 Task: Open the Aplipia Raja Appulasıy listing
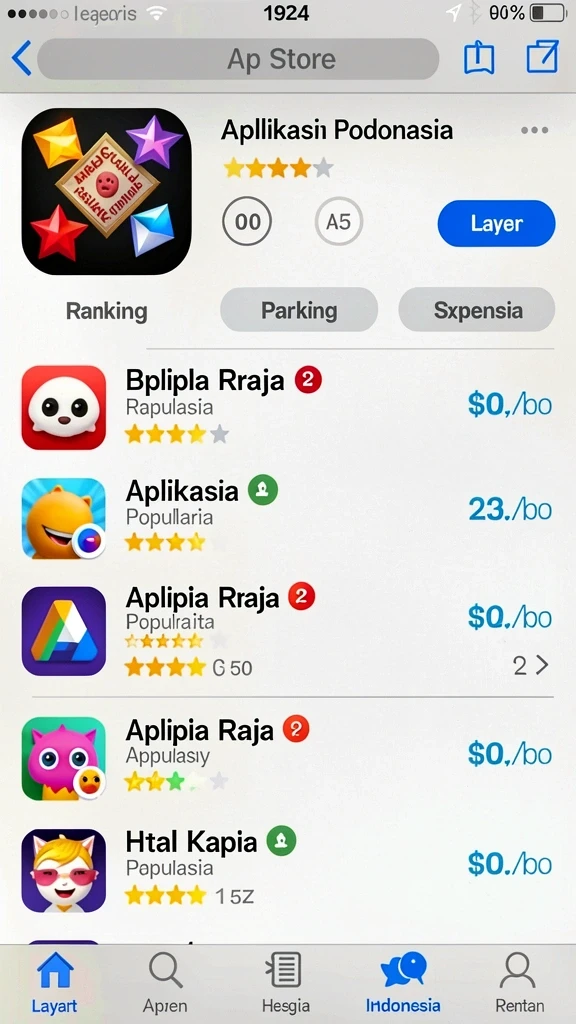click(x=288, y=758)
